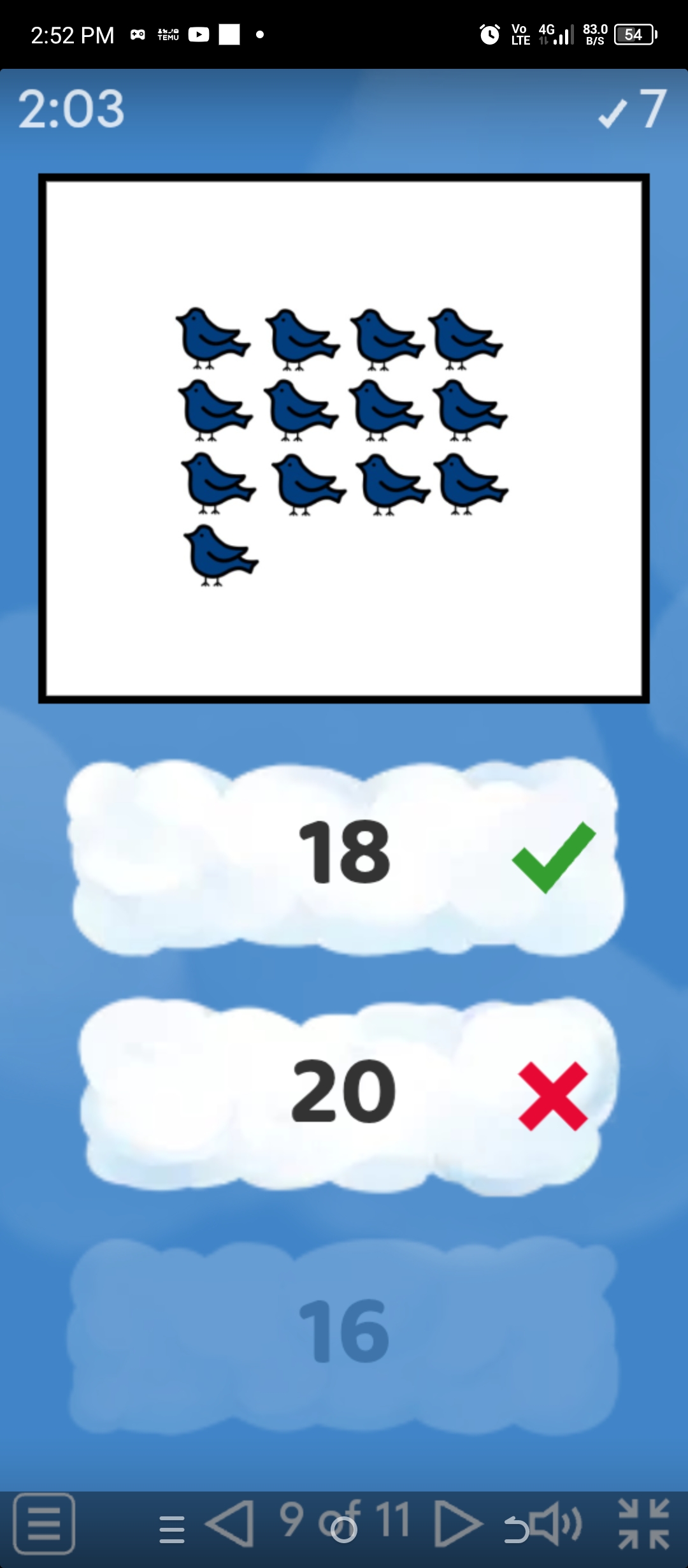Select the answer cloud showing 18
This screenshot has height=1568, width=688.
click(344, 854)
